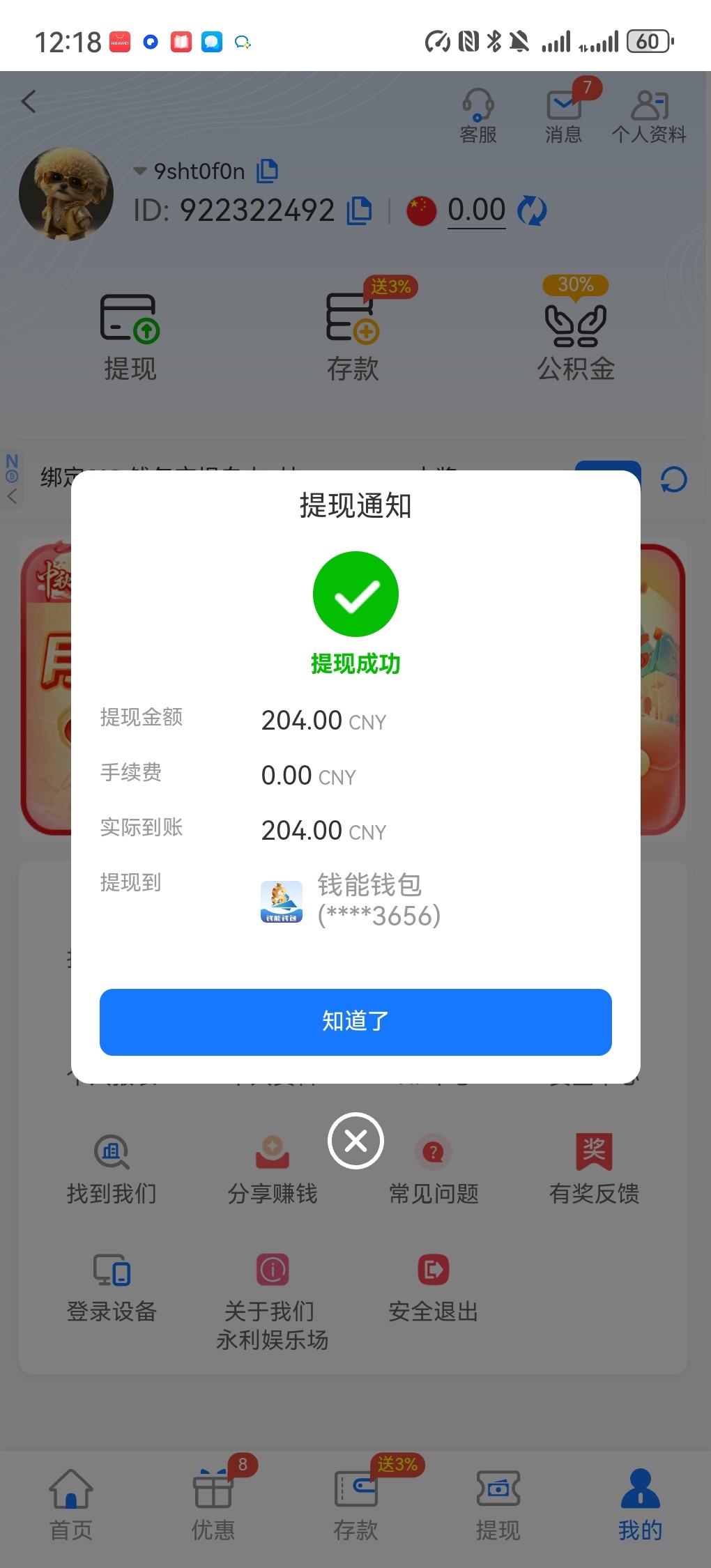711x1568 pixels.
Task: Dismiss the dialog via the circular X
Action: coord(355,1141)
